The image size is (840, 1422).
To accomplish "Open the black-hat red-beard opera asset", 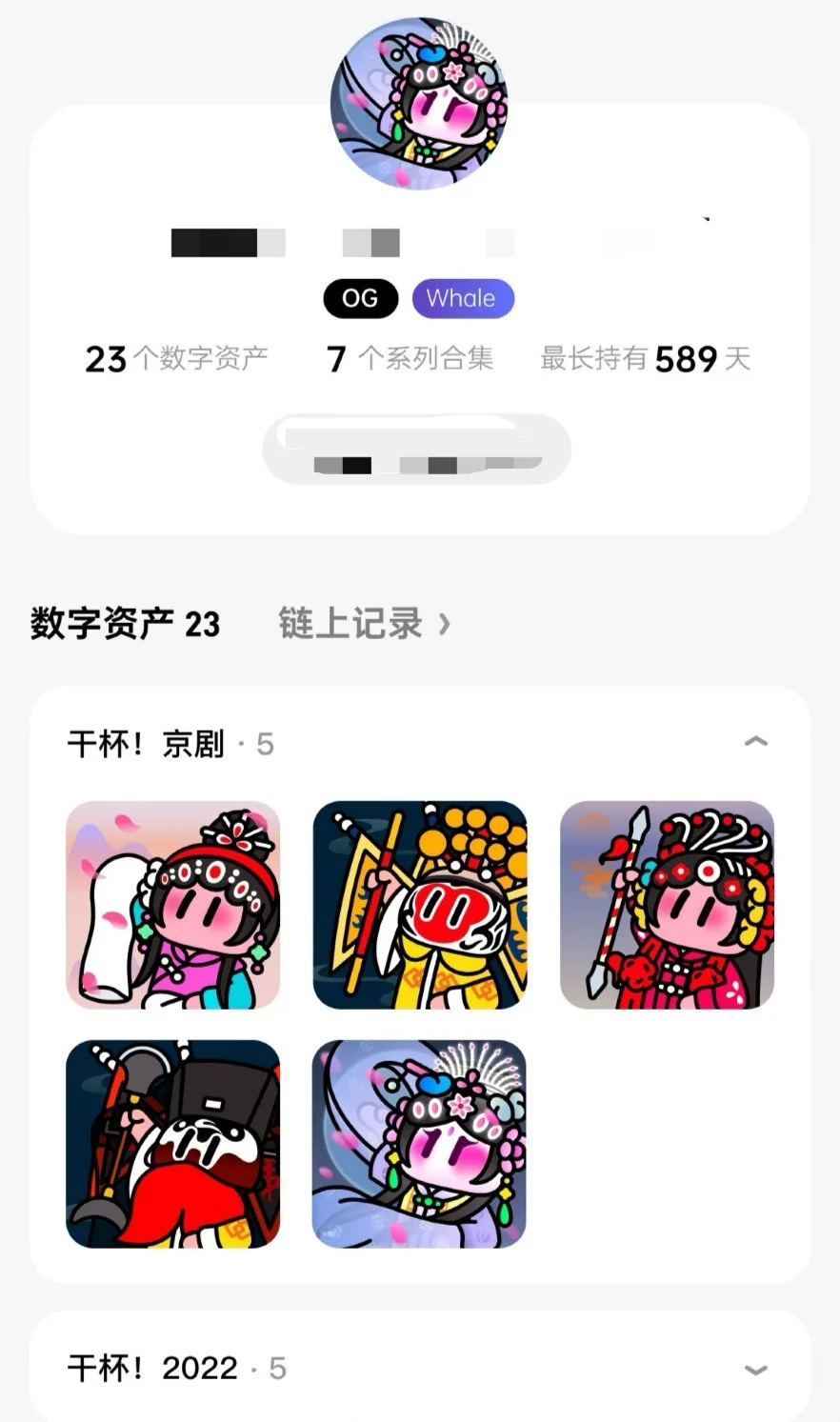I will click(173, 1144).
